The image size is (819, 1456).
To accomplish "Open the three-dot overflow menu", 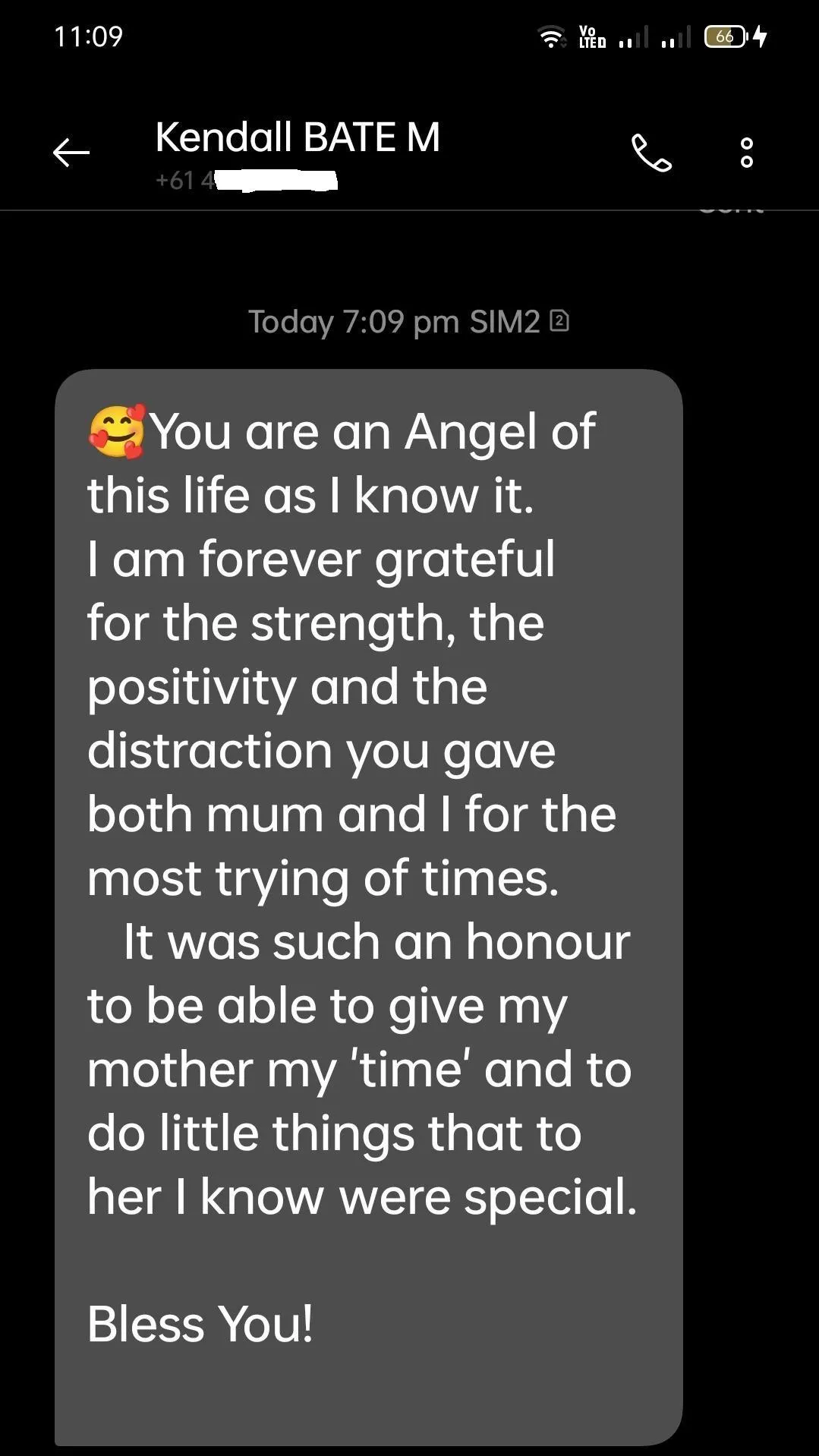I will click(x=746, y=153).
